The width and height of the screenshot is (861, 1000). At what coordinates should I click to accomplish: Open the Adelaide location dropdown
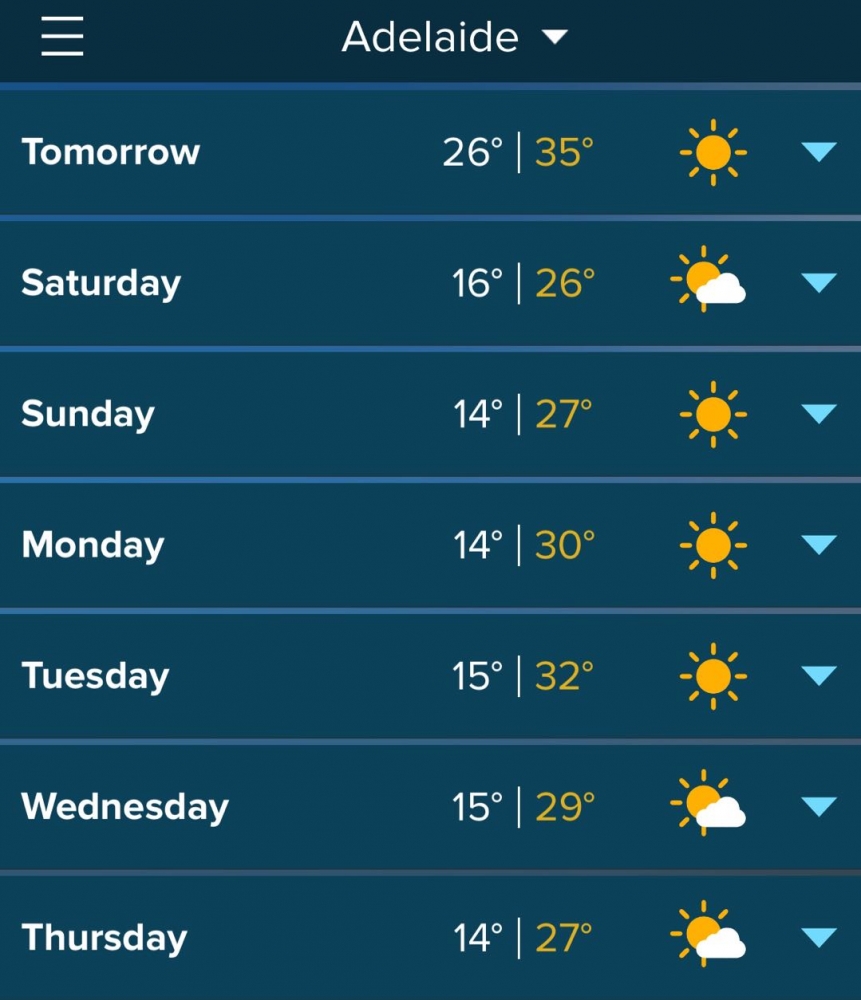click(455, 38)
